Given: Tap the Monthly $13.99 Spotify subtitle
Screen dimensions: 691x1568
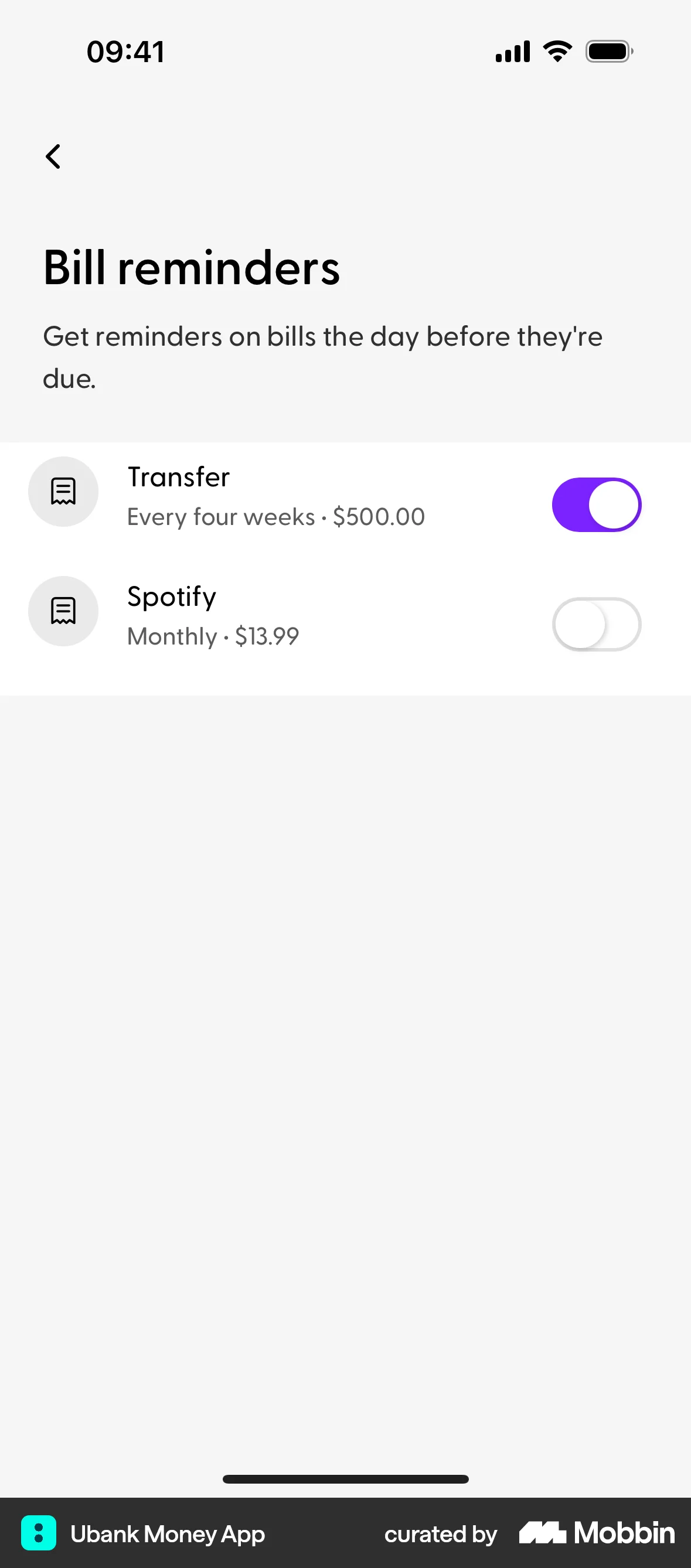Looking at the screenshot, I should (212, 636).
